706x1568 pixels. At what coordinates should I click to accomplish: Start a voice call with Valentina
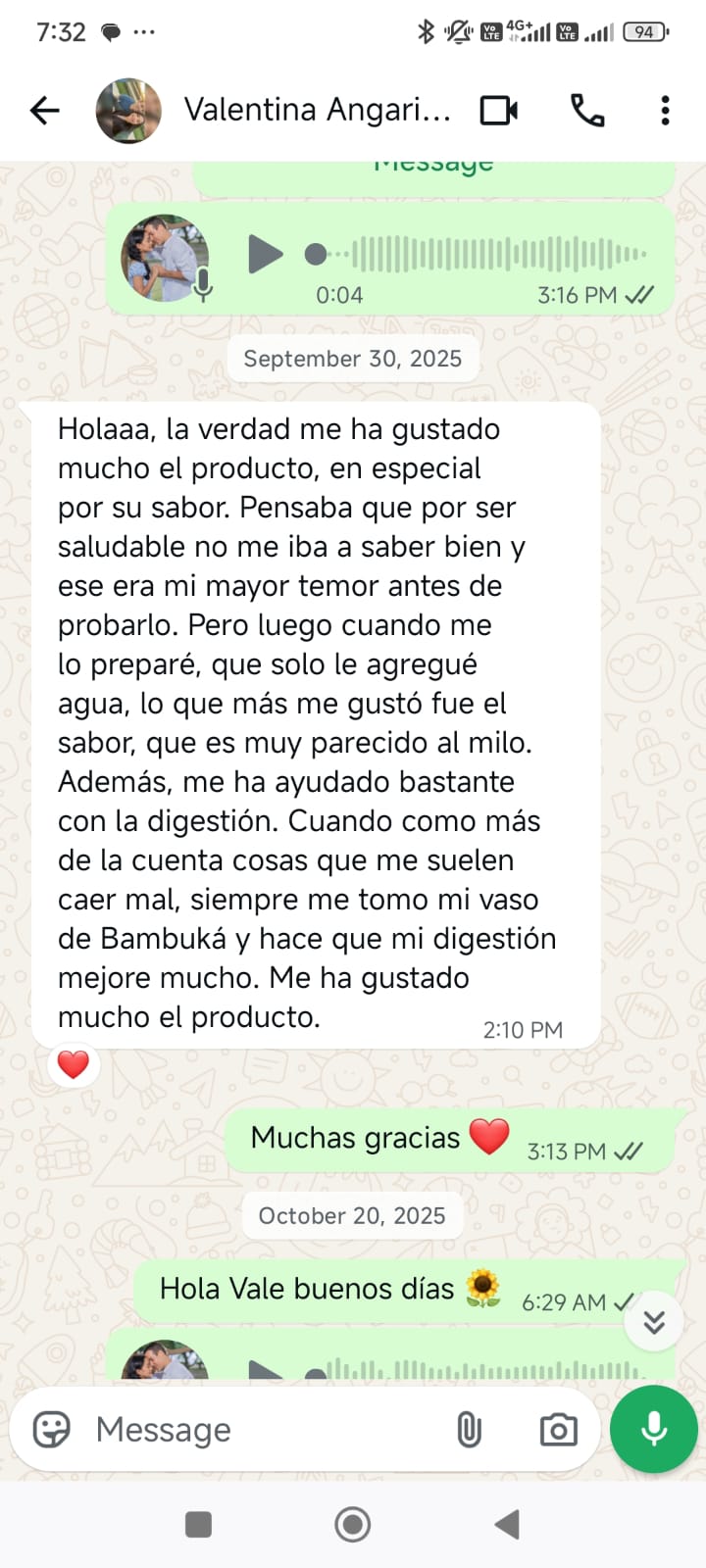click(x=586, y=111)
